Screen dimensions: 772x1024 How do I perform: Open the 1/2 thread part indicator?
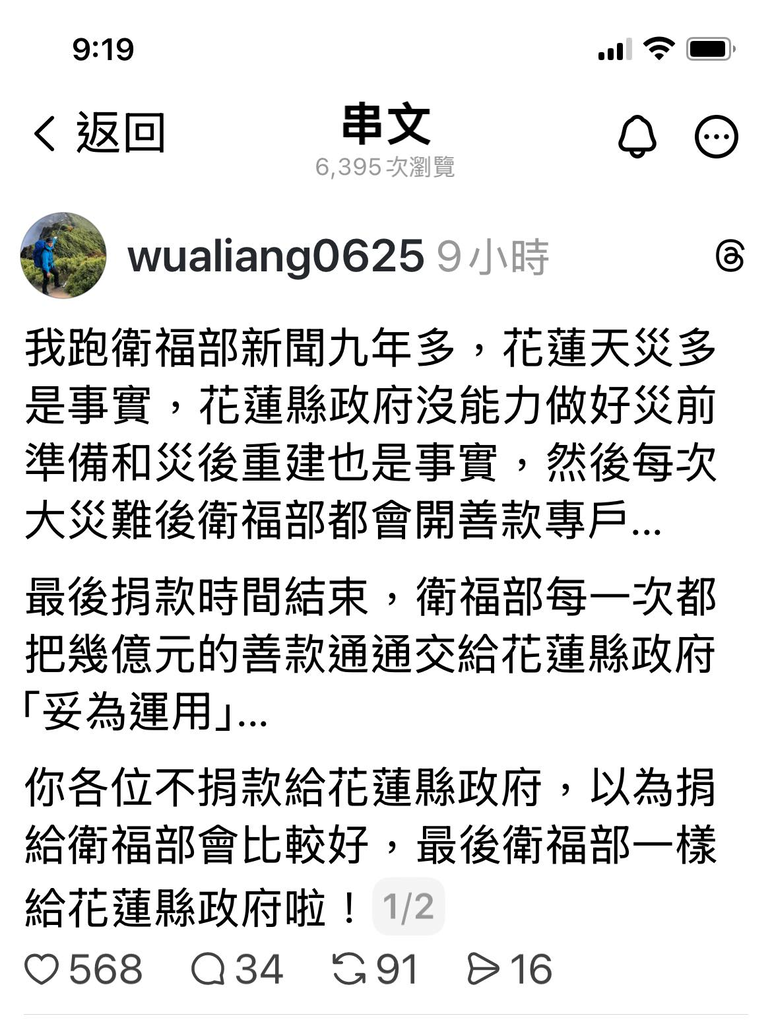(x=409, y=908)
